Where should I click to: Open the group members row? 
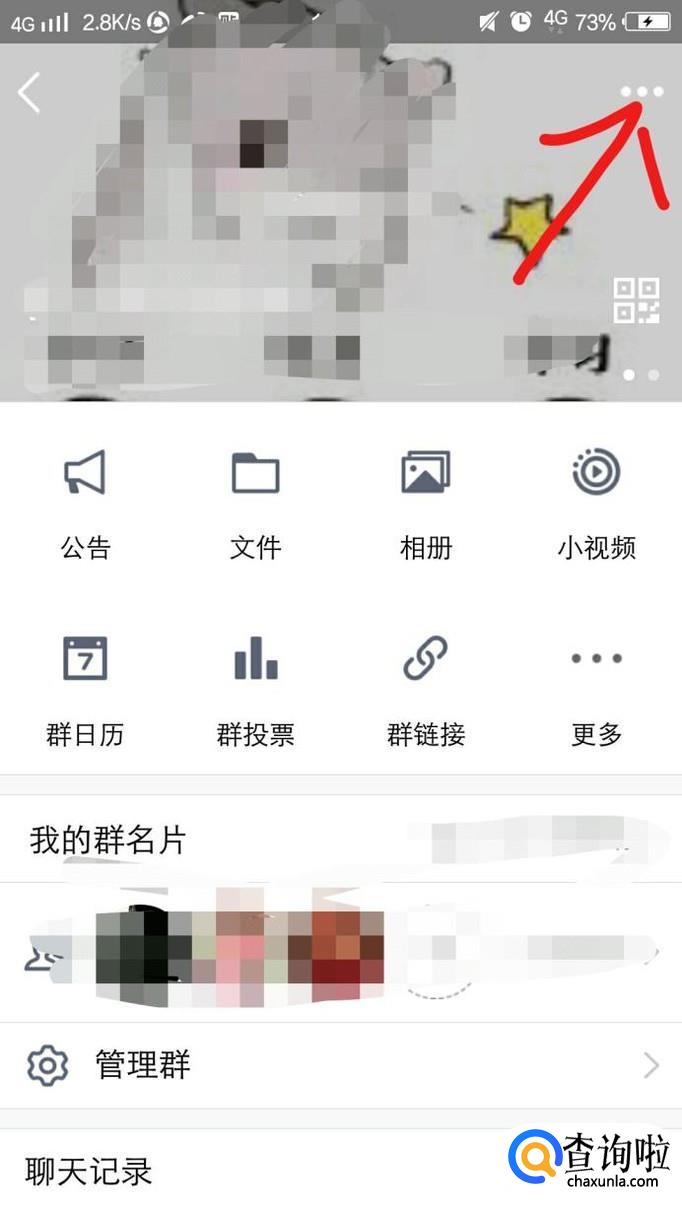coord(340,952)
